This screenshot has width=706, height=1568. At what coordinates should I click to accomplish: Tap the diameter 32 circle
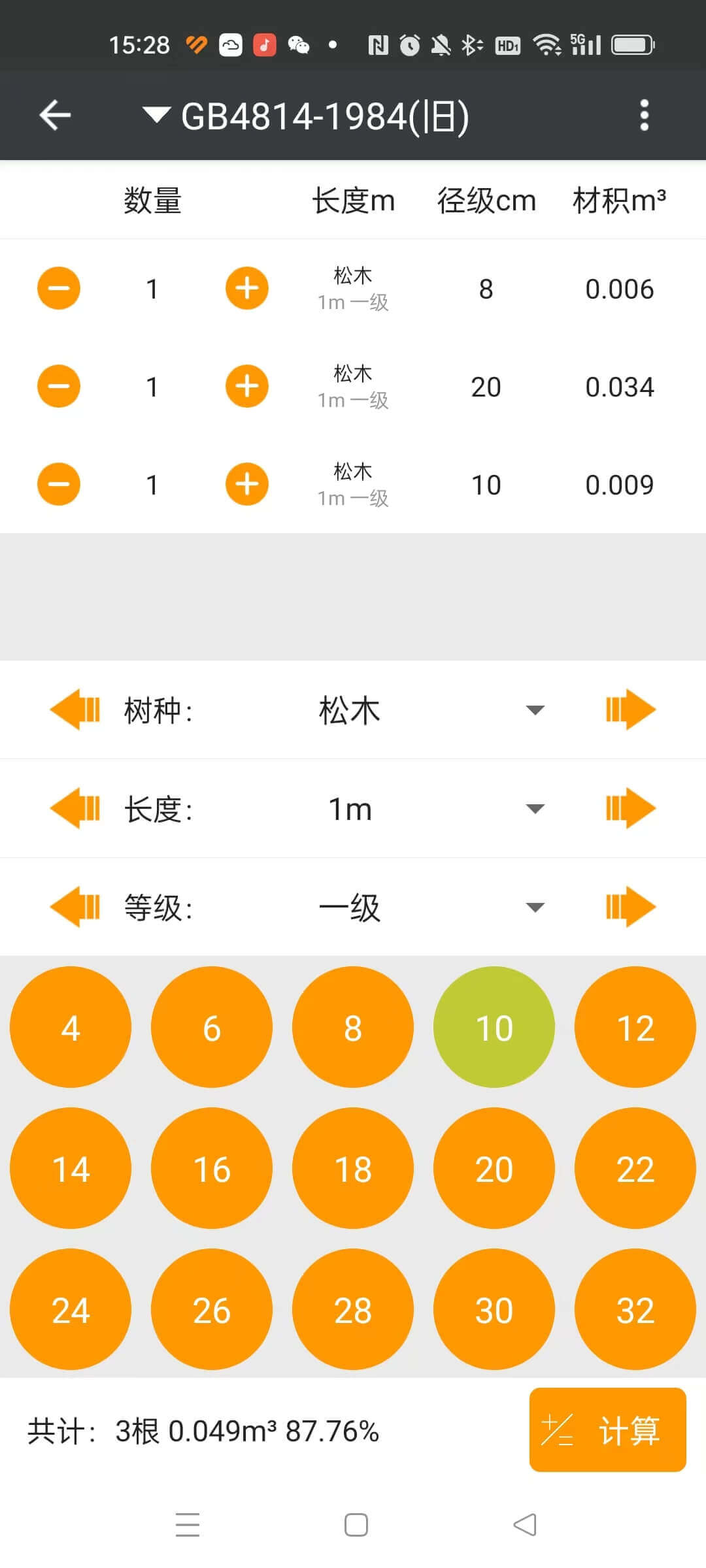point(635,1309)
